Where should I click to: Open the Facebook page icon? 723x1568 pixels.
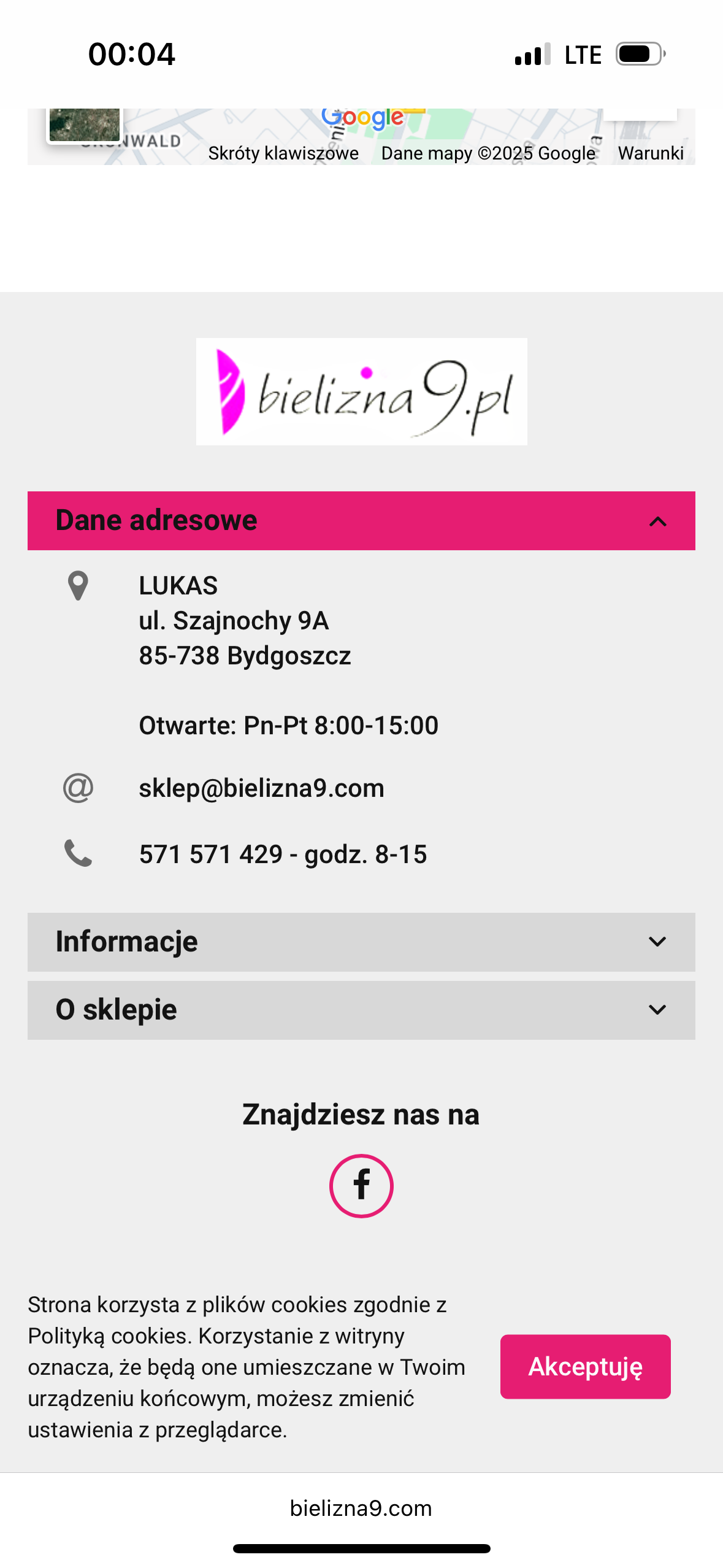(361, 1186)
